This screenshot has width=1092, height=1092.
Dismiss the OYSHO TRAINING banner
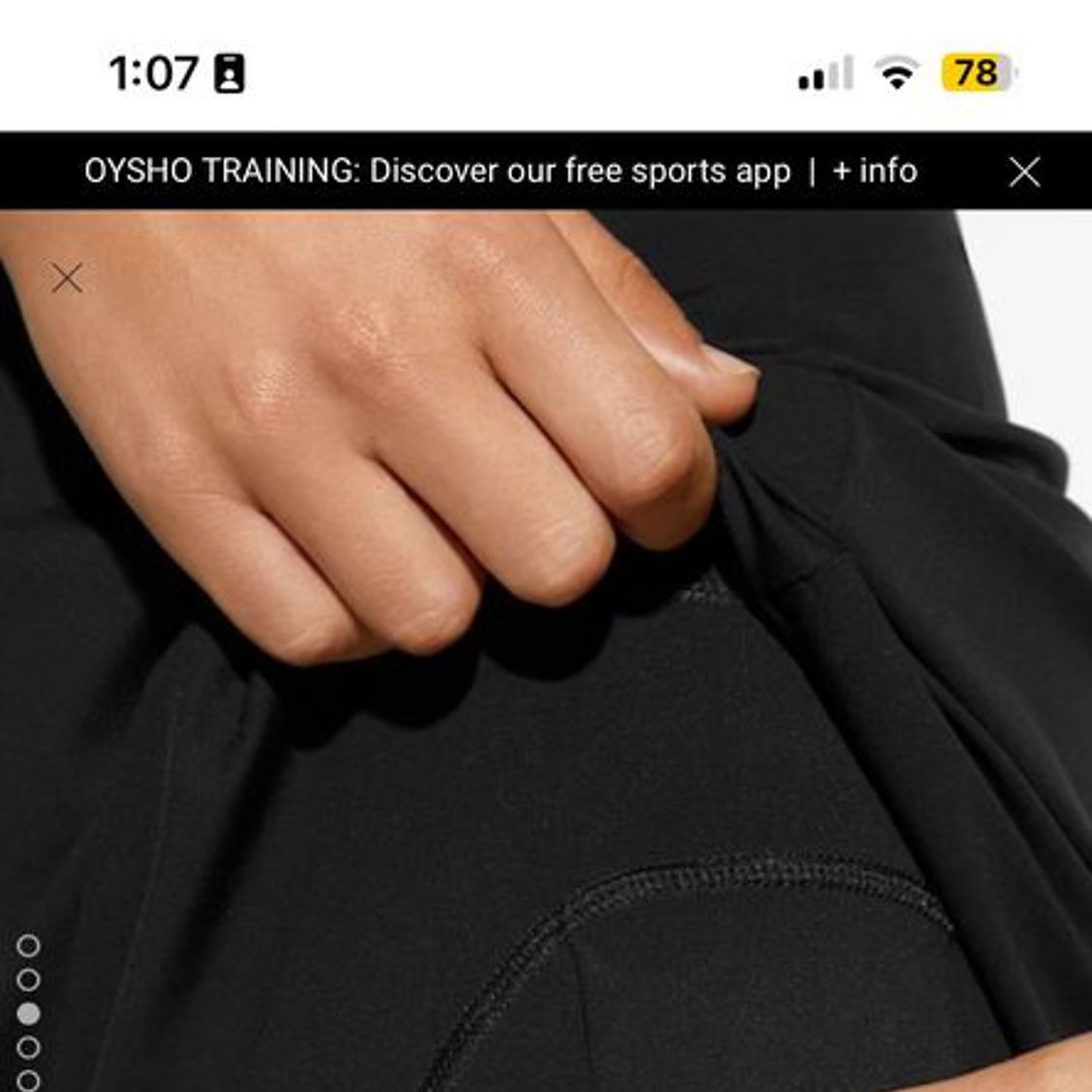coord(1023,172)
